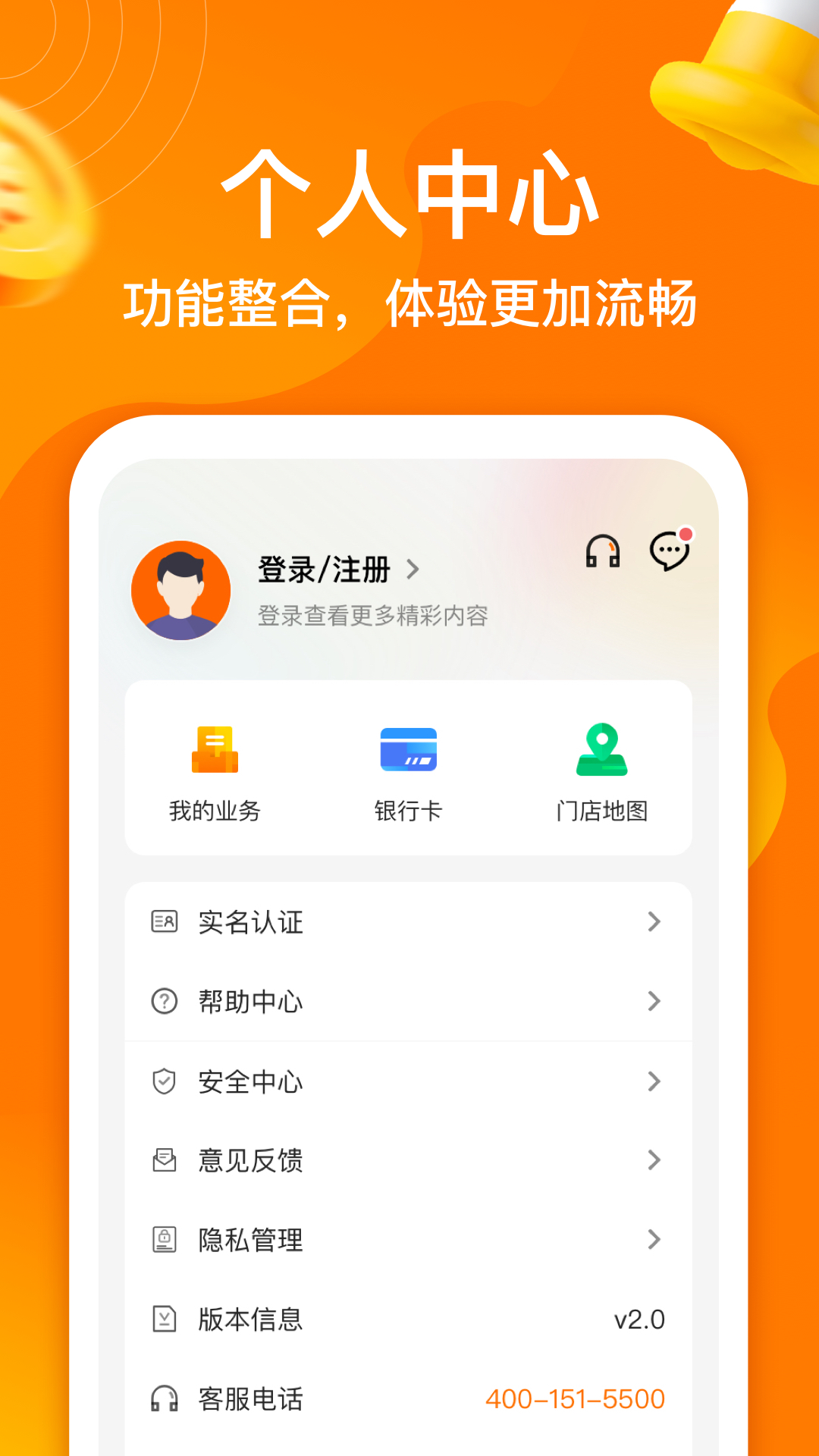Expand the 隐私管理 row chevron

pos(654,1241)
